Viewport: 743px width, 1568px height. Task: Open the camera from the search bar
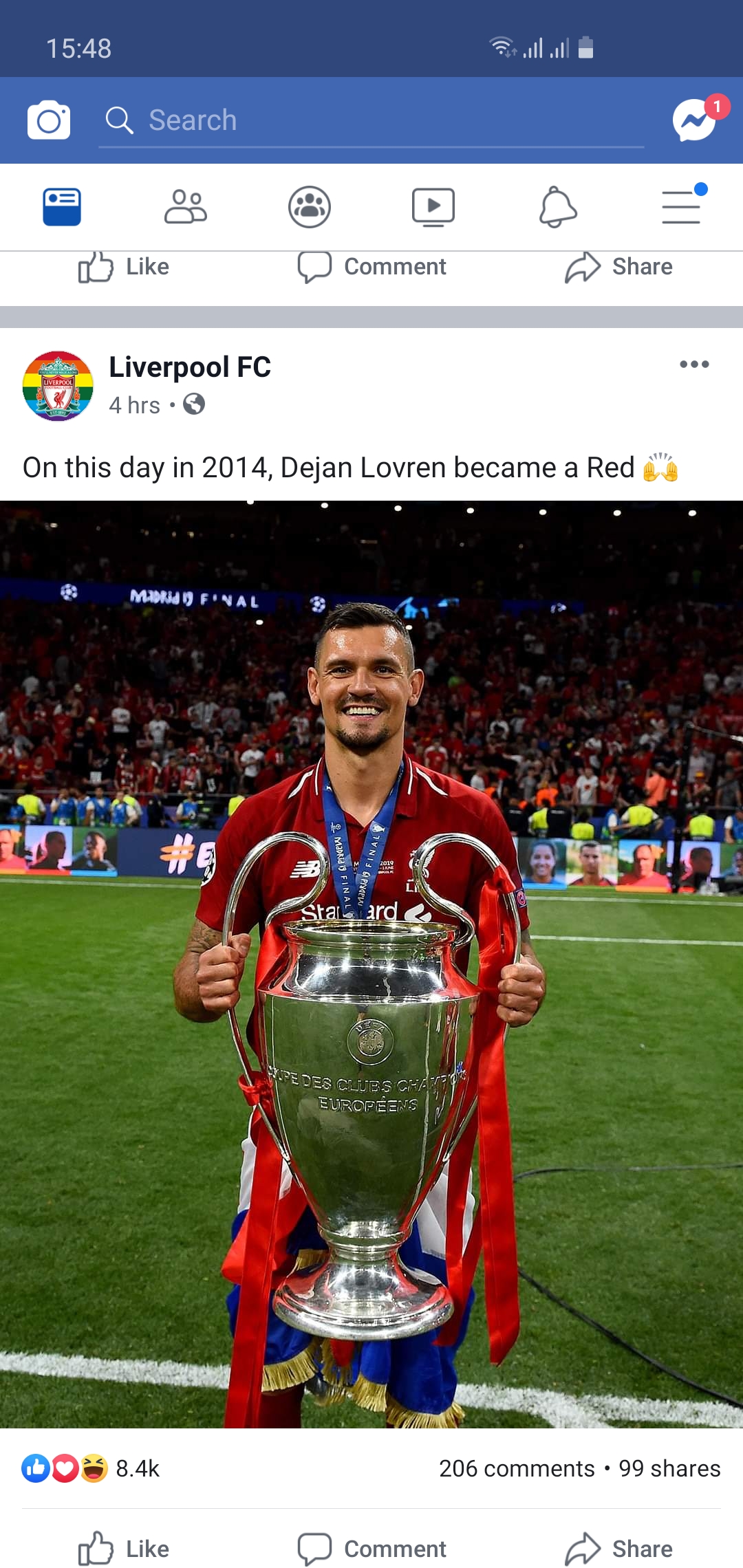[x=48, y=120]
